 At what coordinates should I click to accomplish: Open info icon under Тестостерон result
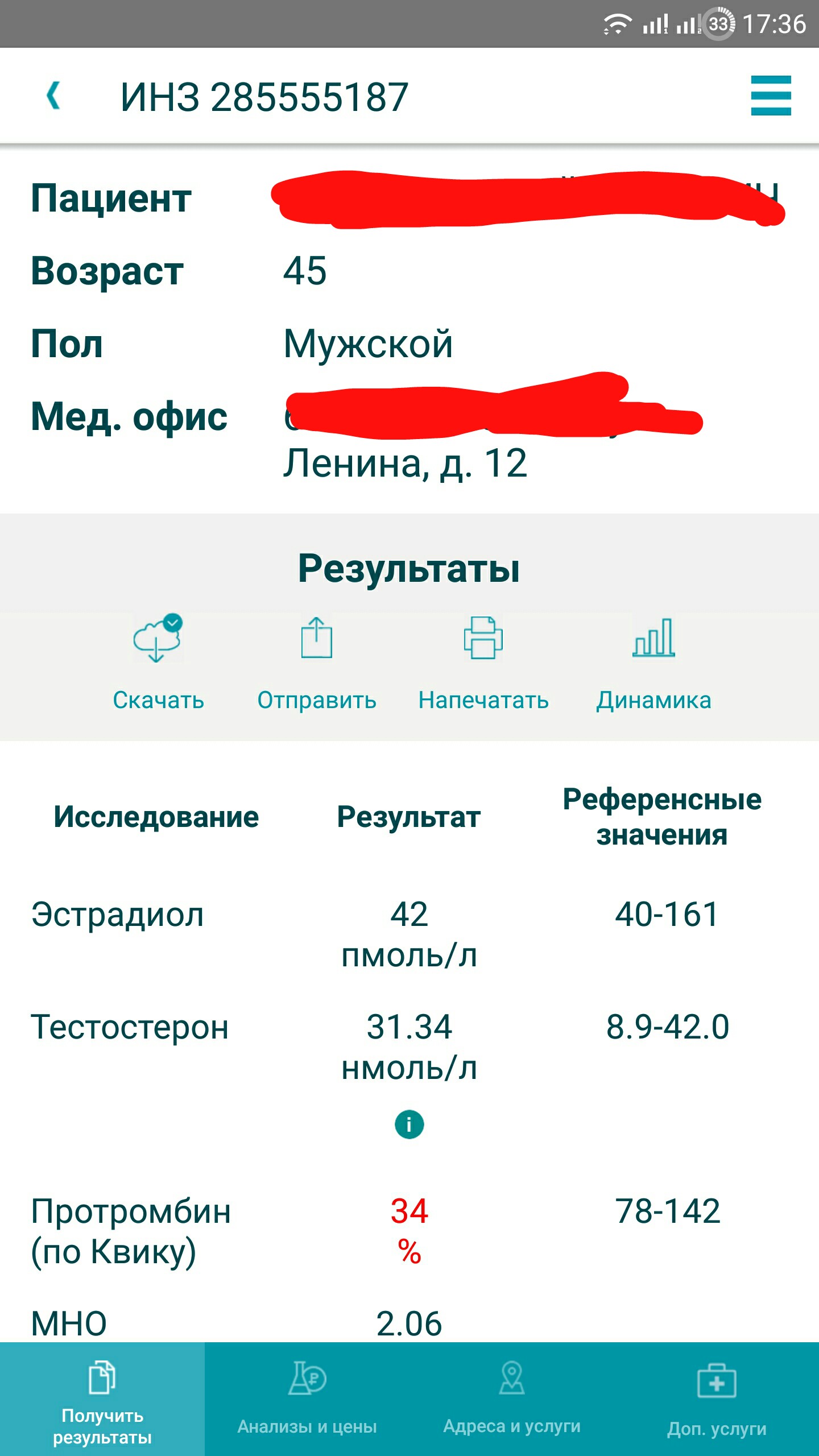click(x=409, y=1124)
